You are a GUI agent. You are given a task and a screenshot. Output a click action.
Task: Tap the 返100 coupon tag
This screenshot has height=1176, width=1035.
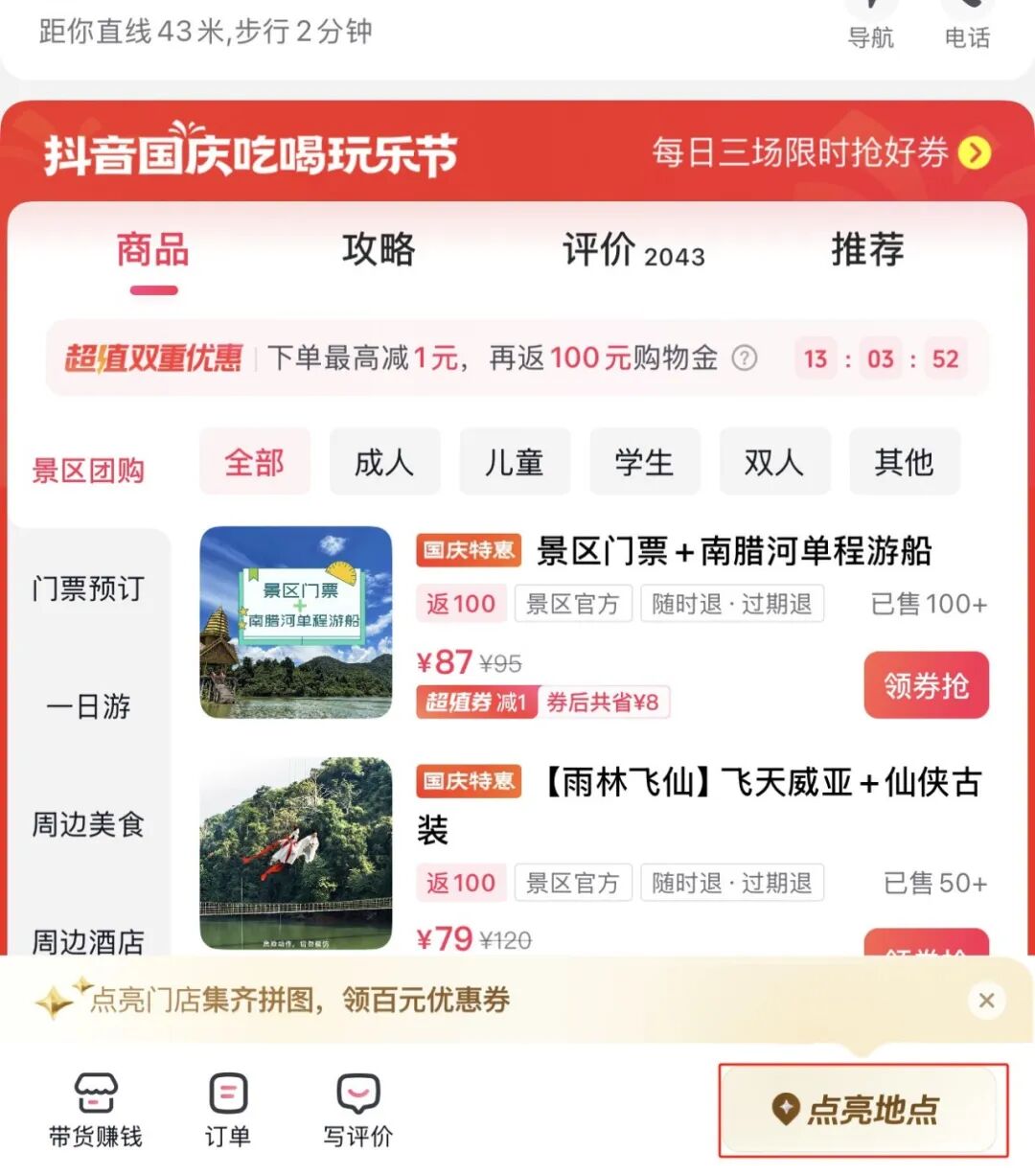(x=460, y=604)
